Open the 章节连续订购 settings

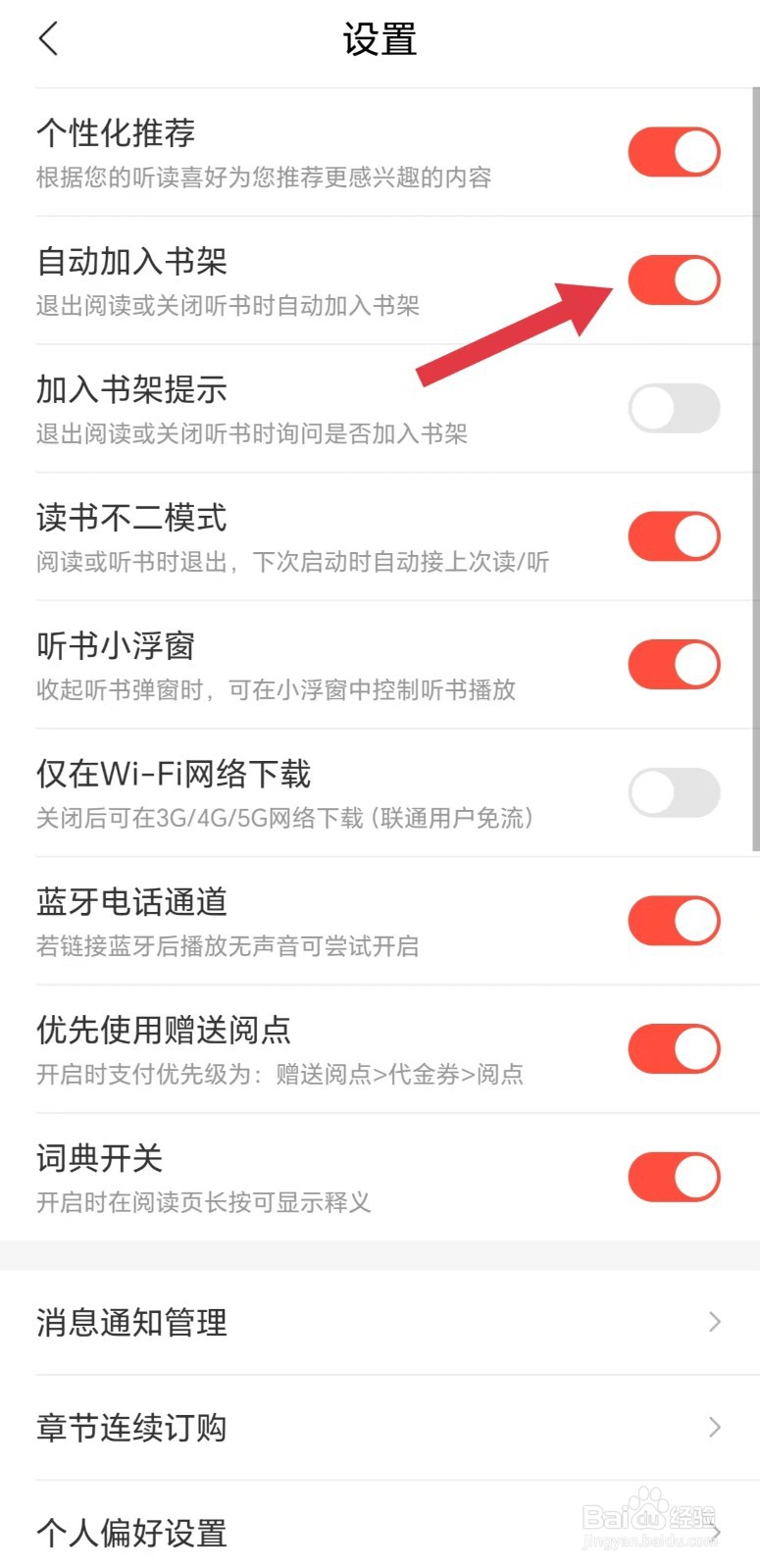(x=380, y=1428)
